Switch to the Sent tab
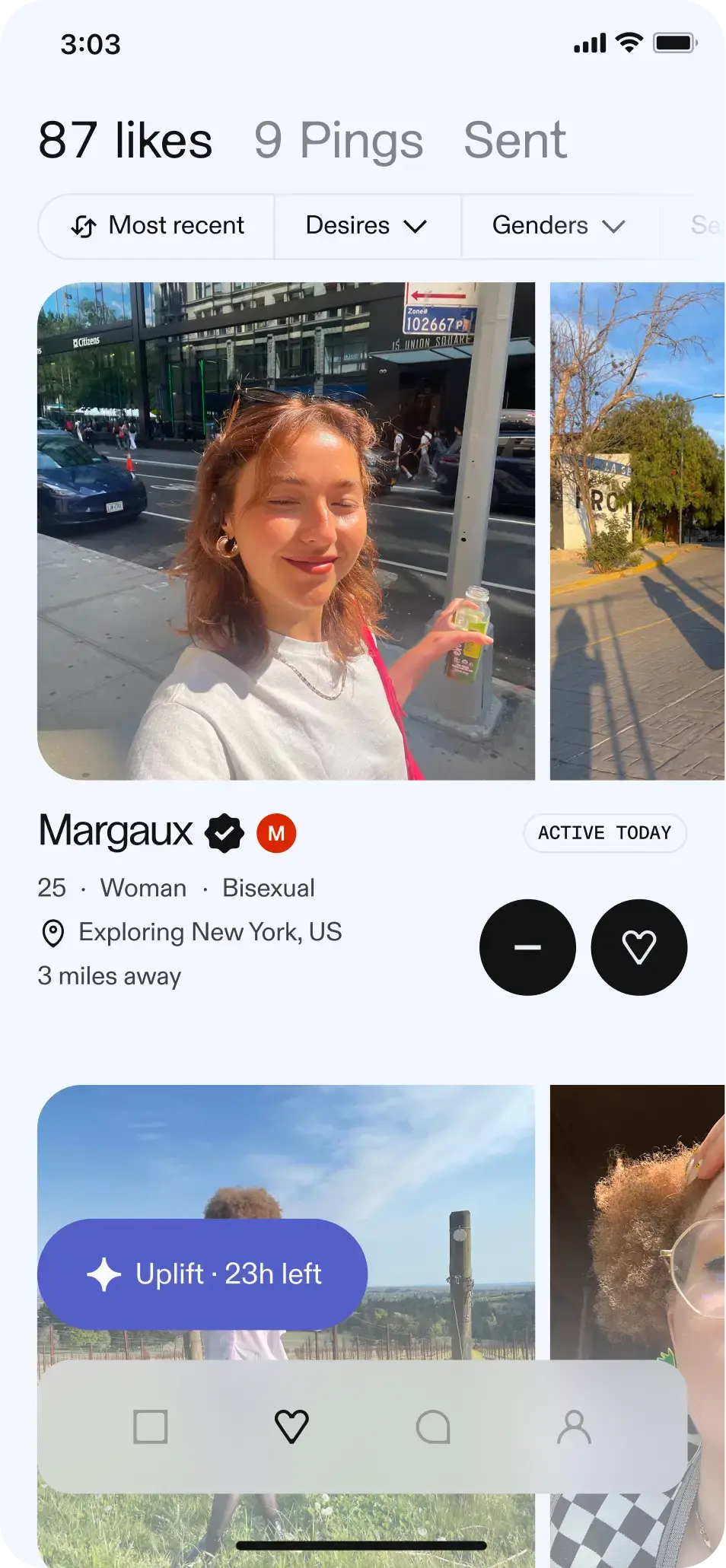This screenshot has width=726, height=1568. coord(515,141)
